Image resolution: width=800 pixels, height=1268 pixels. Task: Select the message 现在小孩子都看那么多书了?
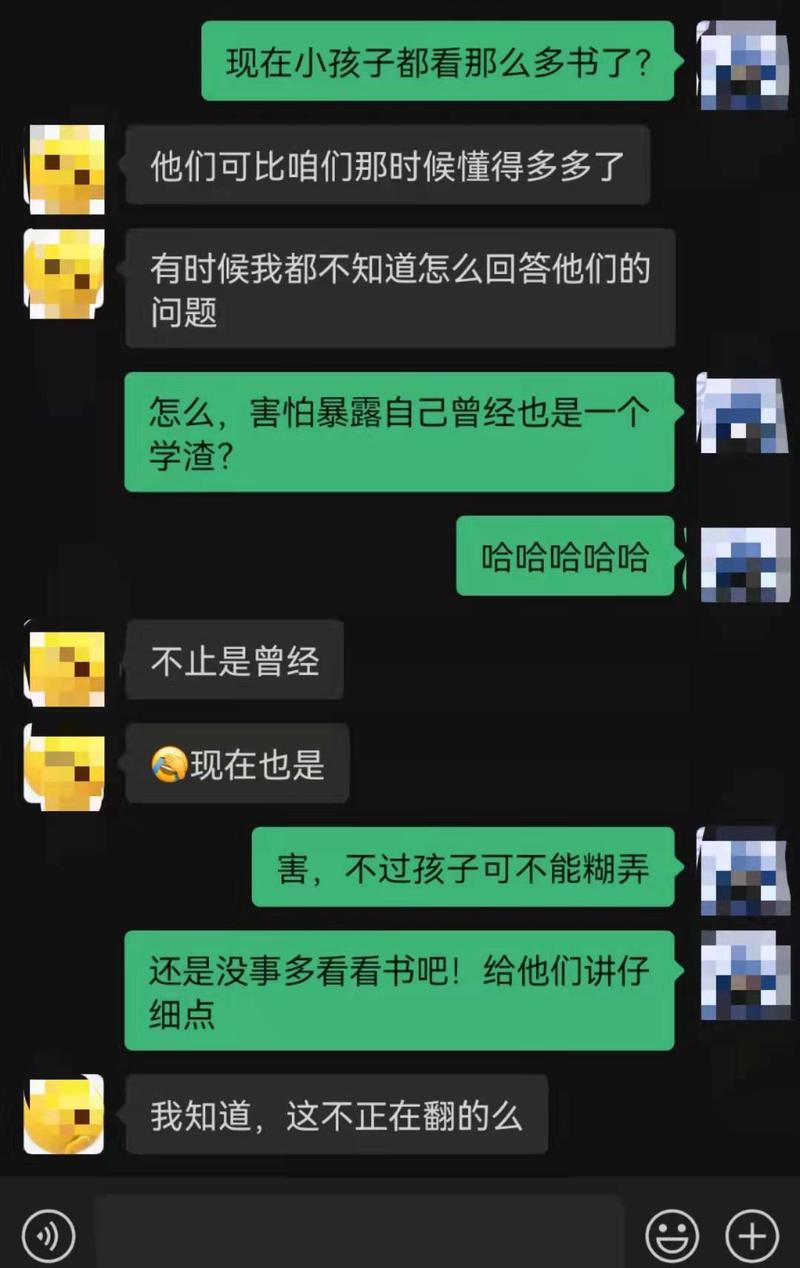pyautogui.click(x=434, y=63)
